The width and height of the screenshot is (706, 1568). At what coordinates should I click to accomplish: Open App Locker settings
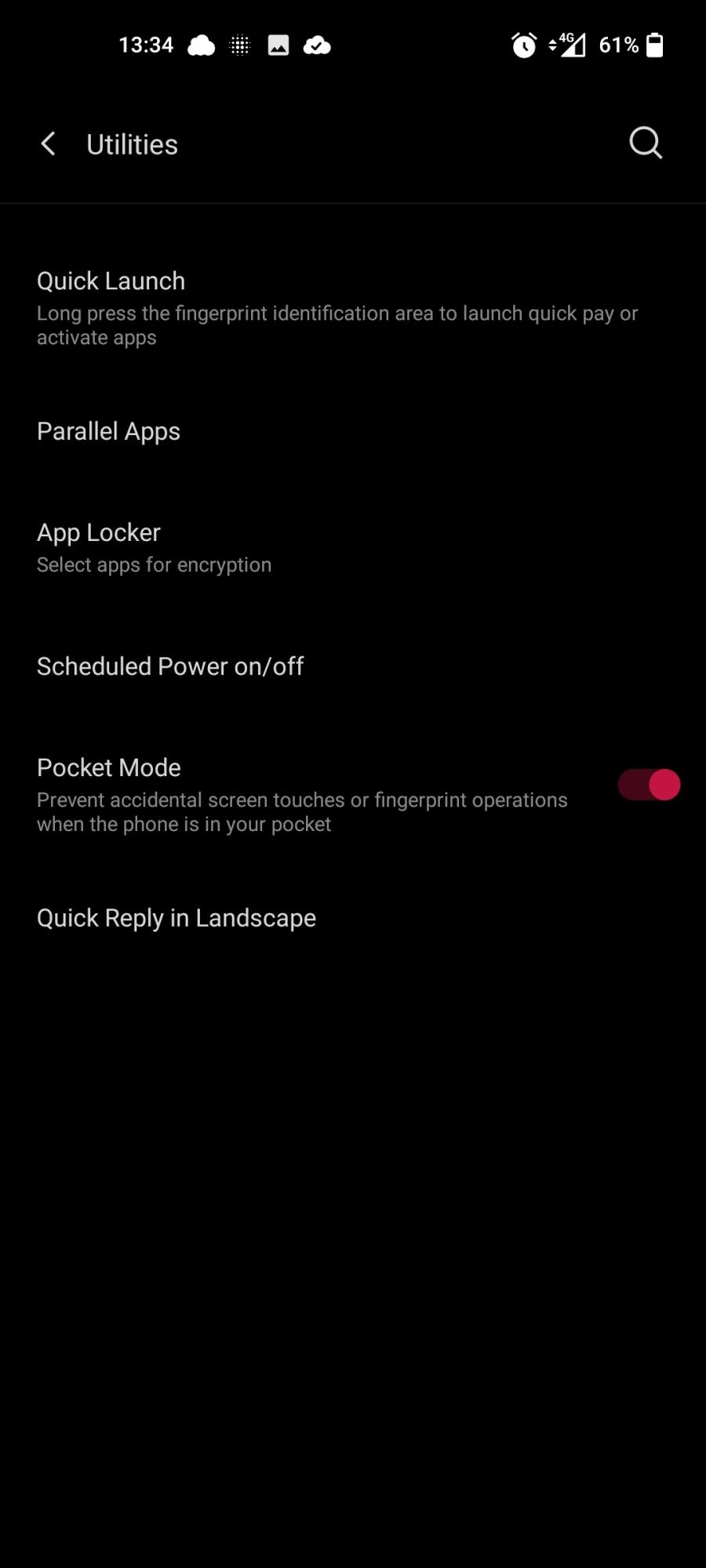click(x=154, y=547)
